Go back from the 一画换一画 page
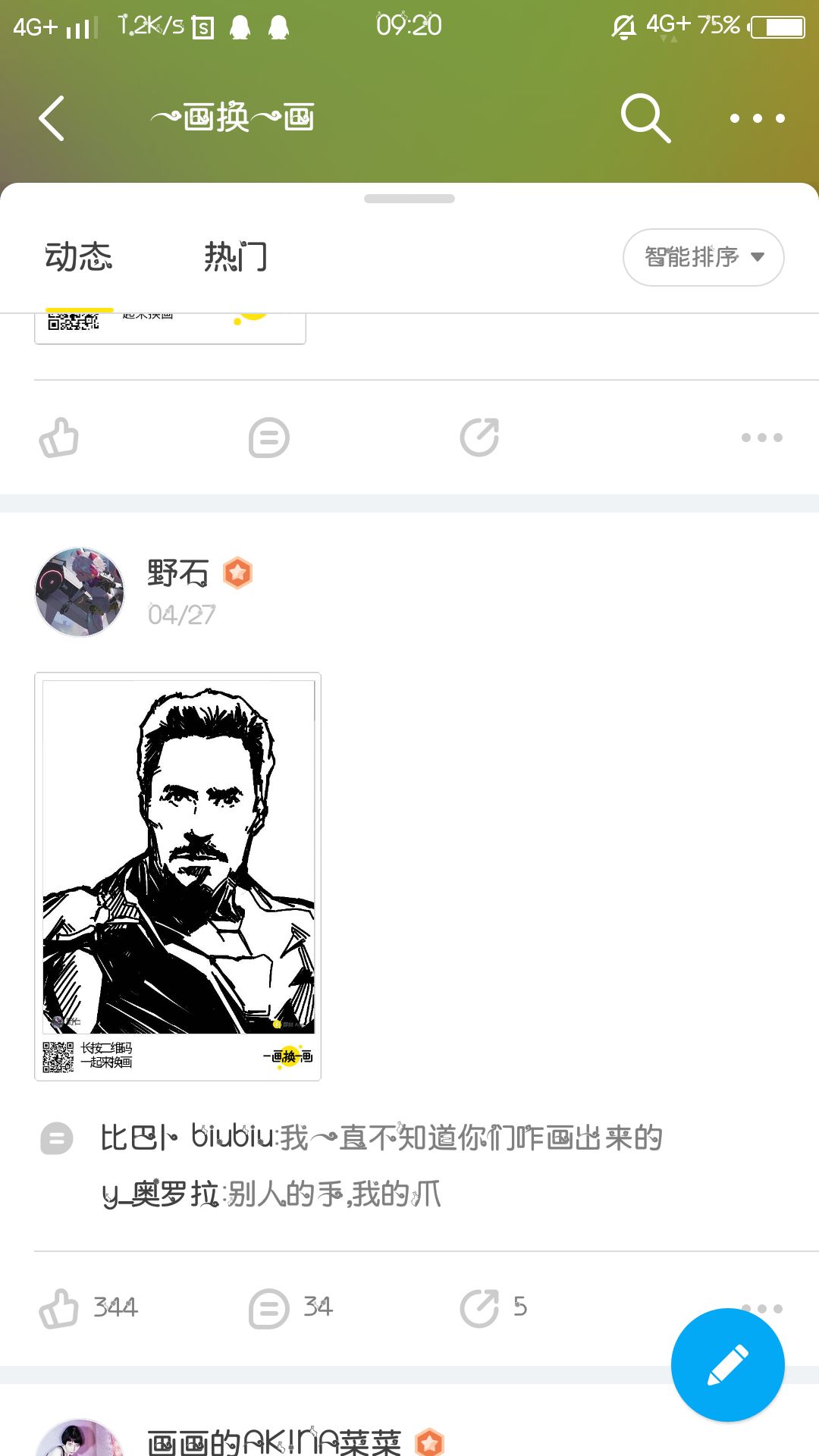The width and height of the screenshot is (819, 1456). 52,118
